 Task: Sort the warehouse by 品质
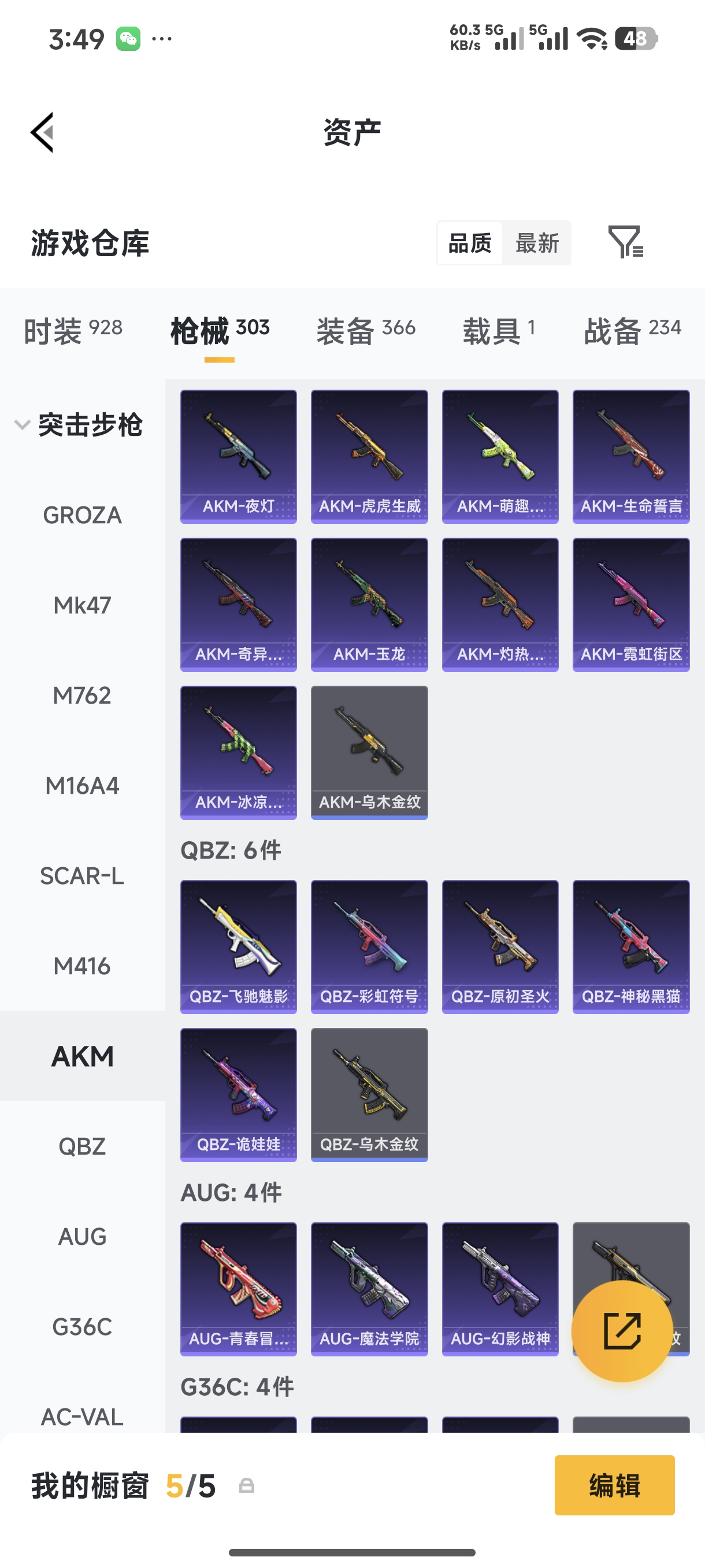470,243
